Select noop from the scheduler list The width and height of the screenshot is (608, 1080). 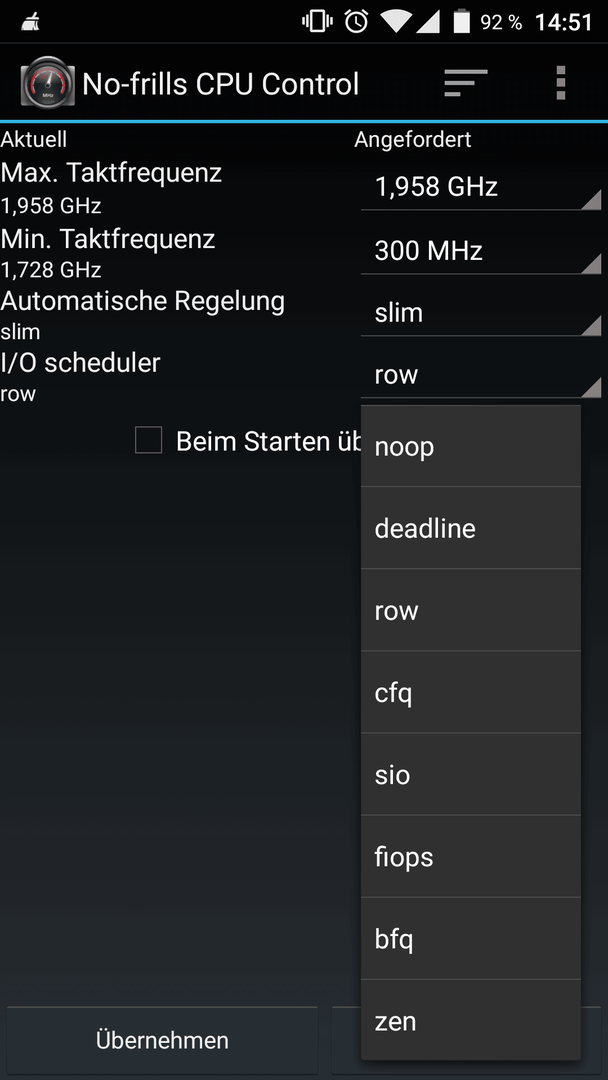(471, 446)
